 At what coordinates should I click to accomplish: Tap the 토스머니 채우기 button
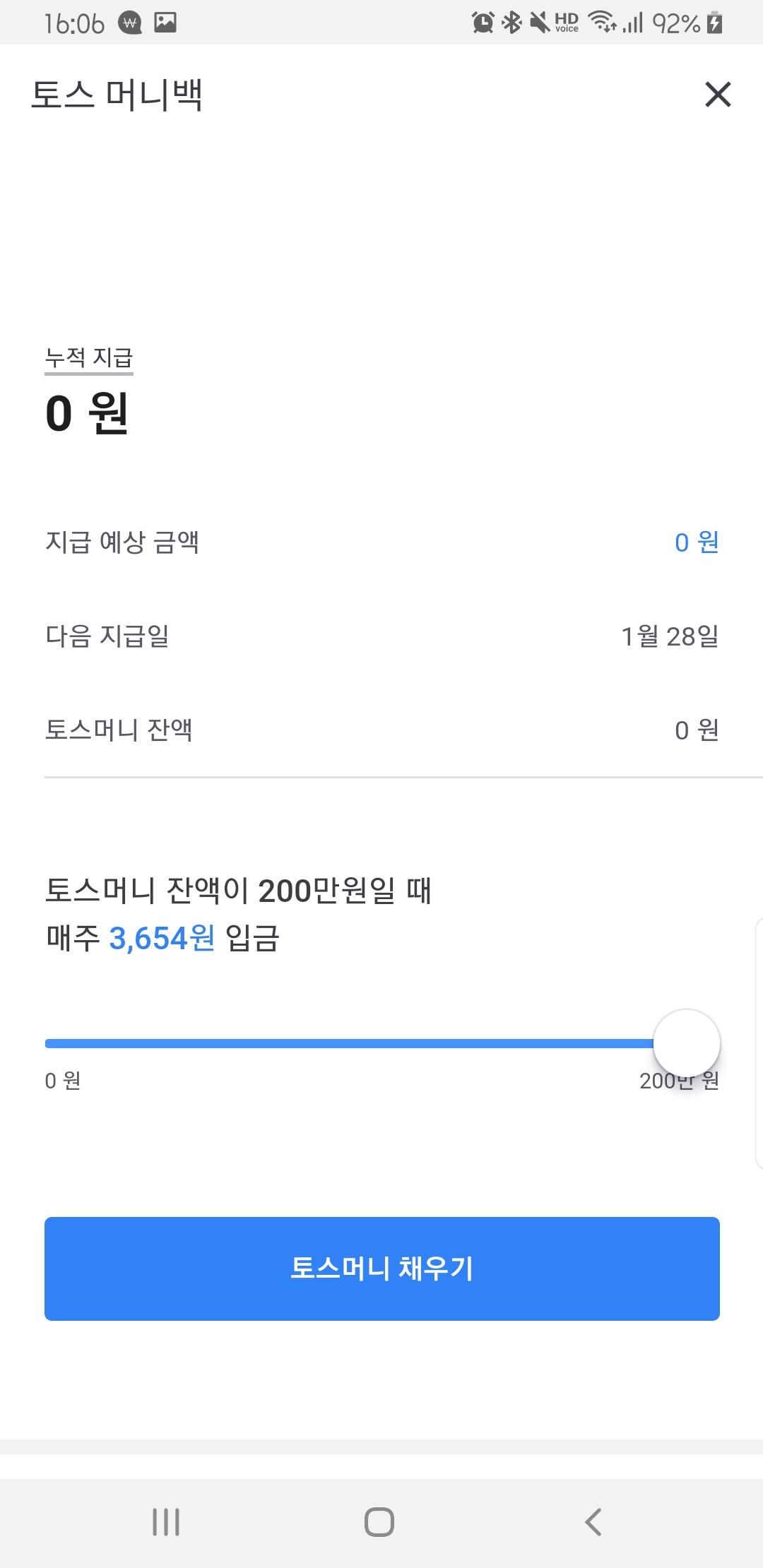click(x=382, y=1269)
